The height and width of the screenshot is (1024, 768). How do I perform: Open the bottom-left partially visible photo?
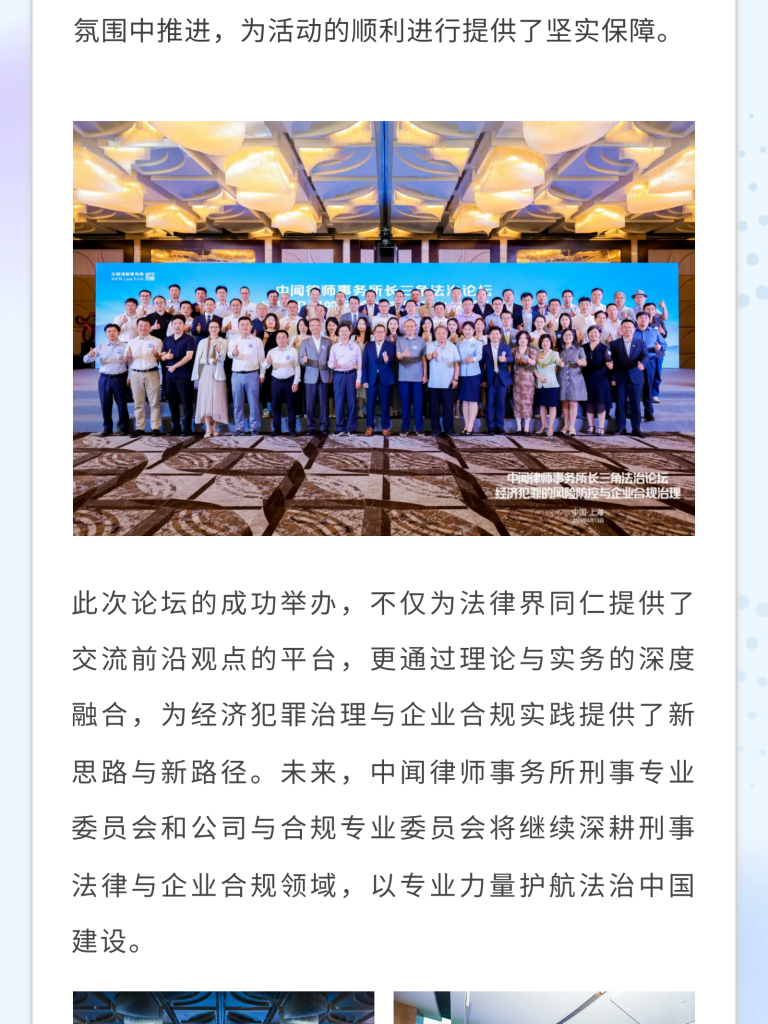click(x=223, y=1007)
